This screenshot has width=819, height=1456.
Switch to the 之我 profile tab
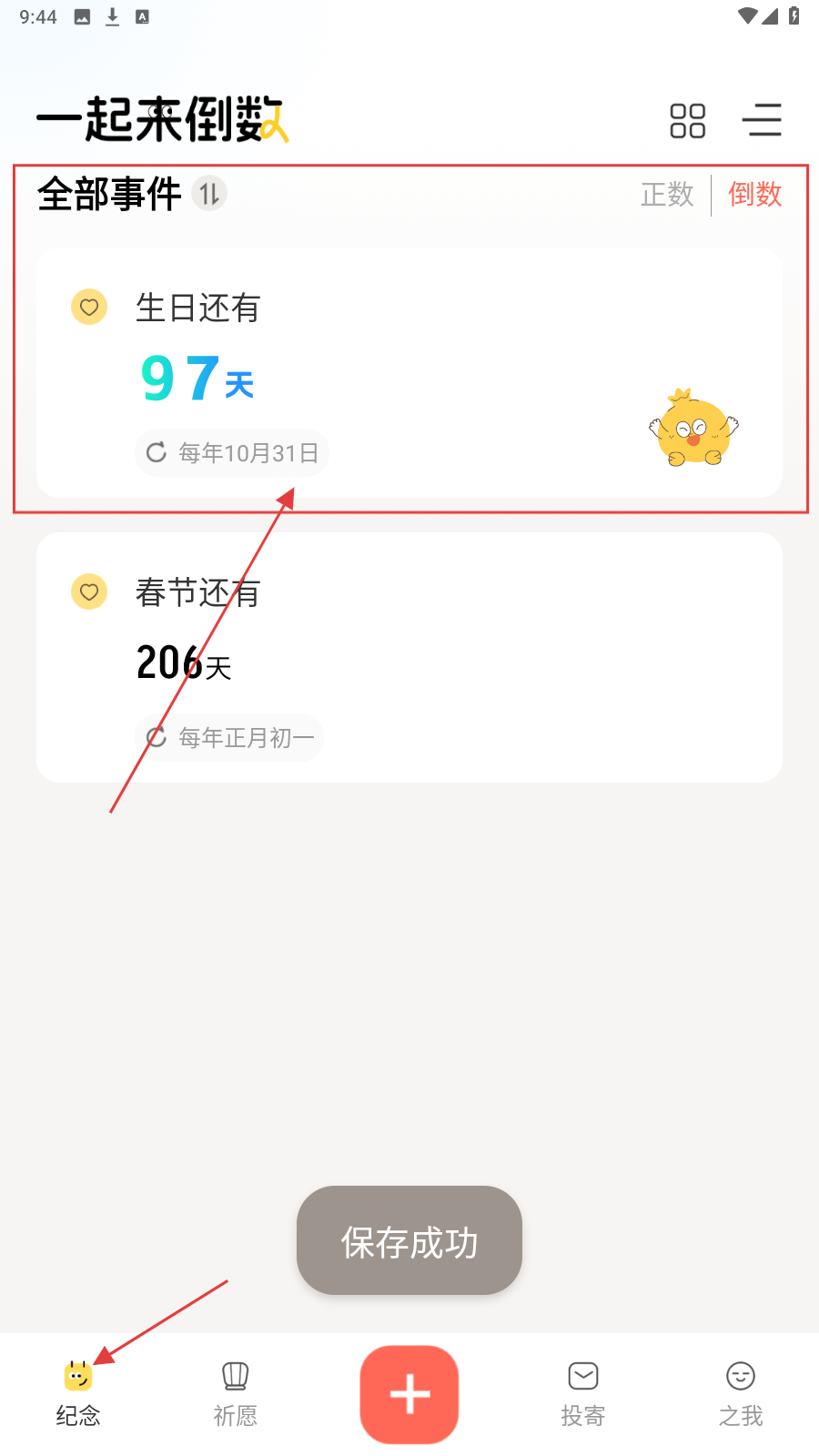pos(741,1394)
